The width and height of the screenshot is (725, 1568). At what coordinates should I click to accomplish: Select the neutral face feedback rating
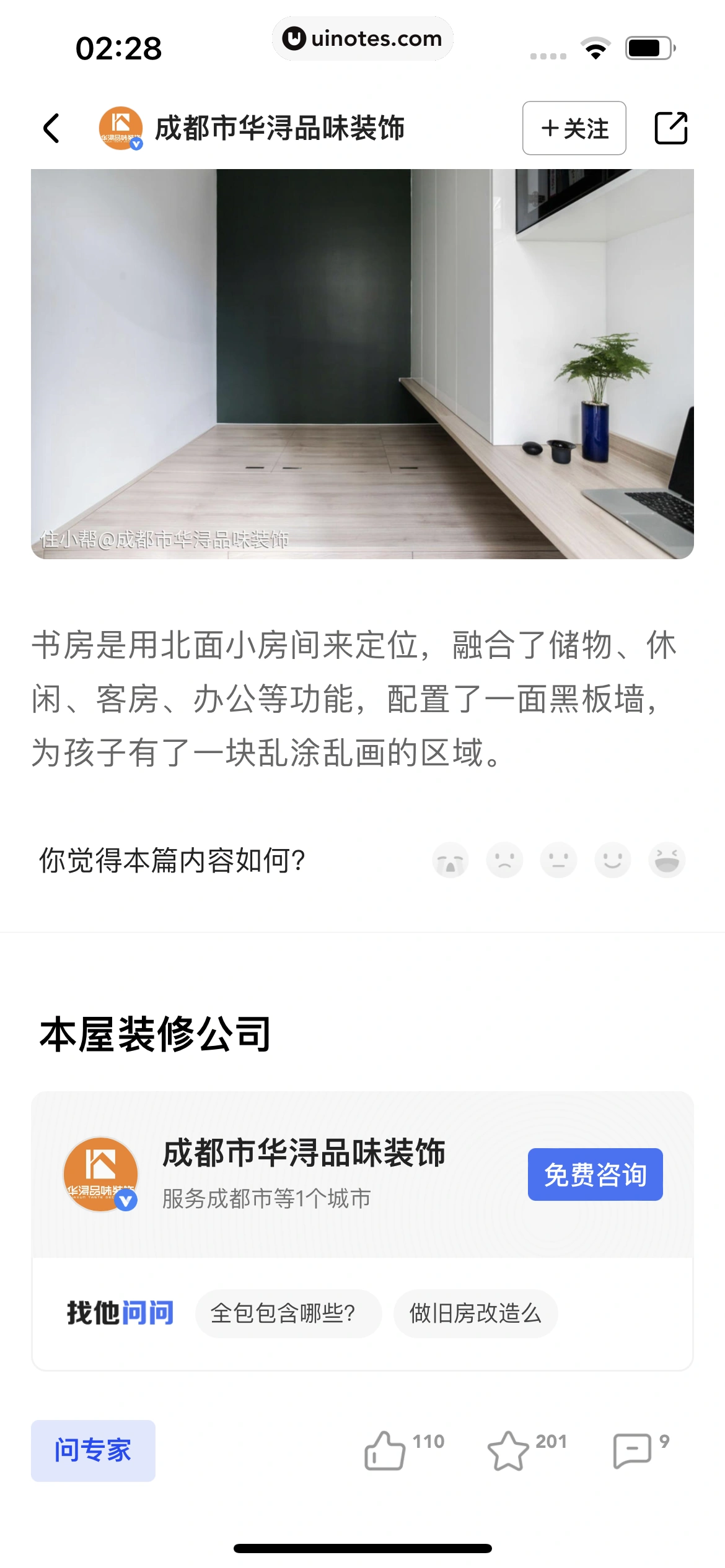tap(558, 860)
